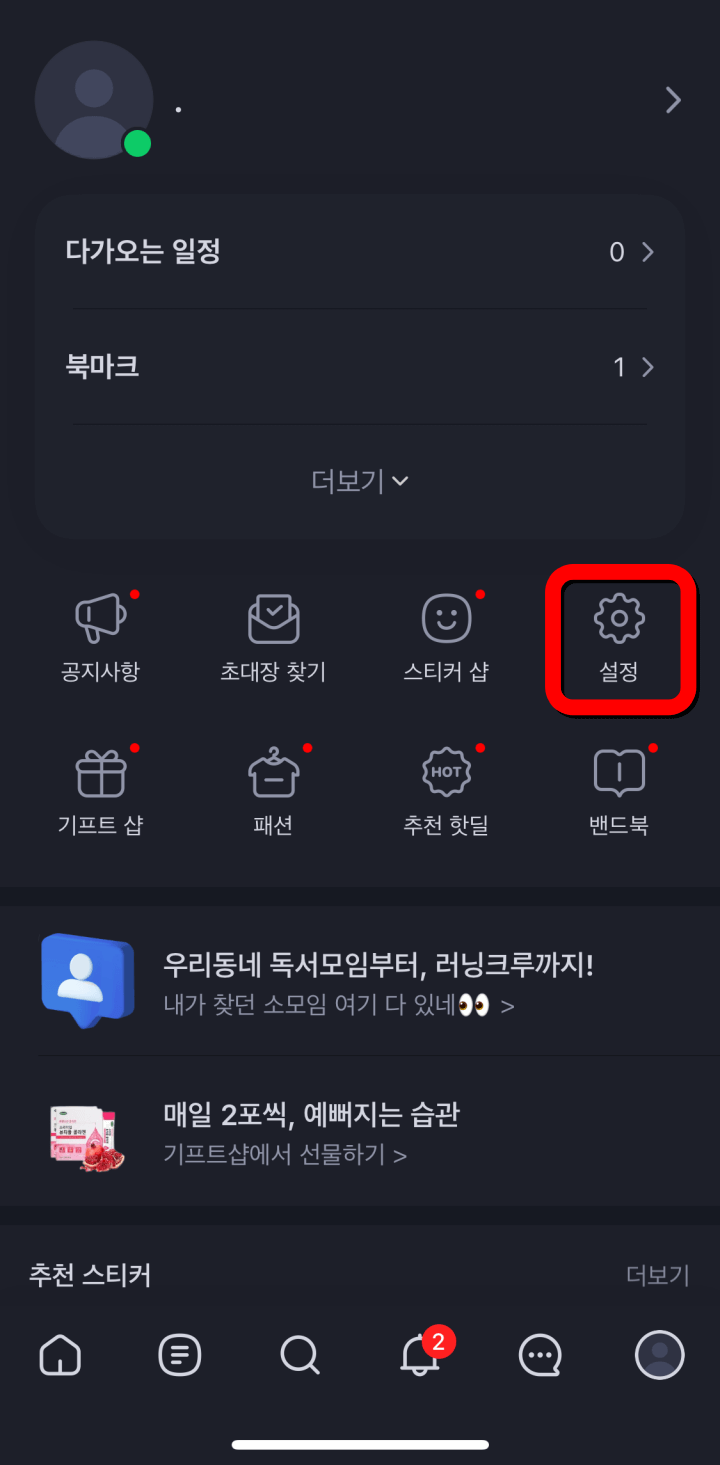The height and width of the screenshot is (1465, 720).
Task: Select the home icon in bottom navigation
Action: point(60,1355)
